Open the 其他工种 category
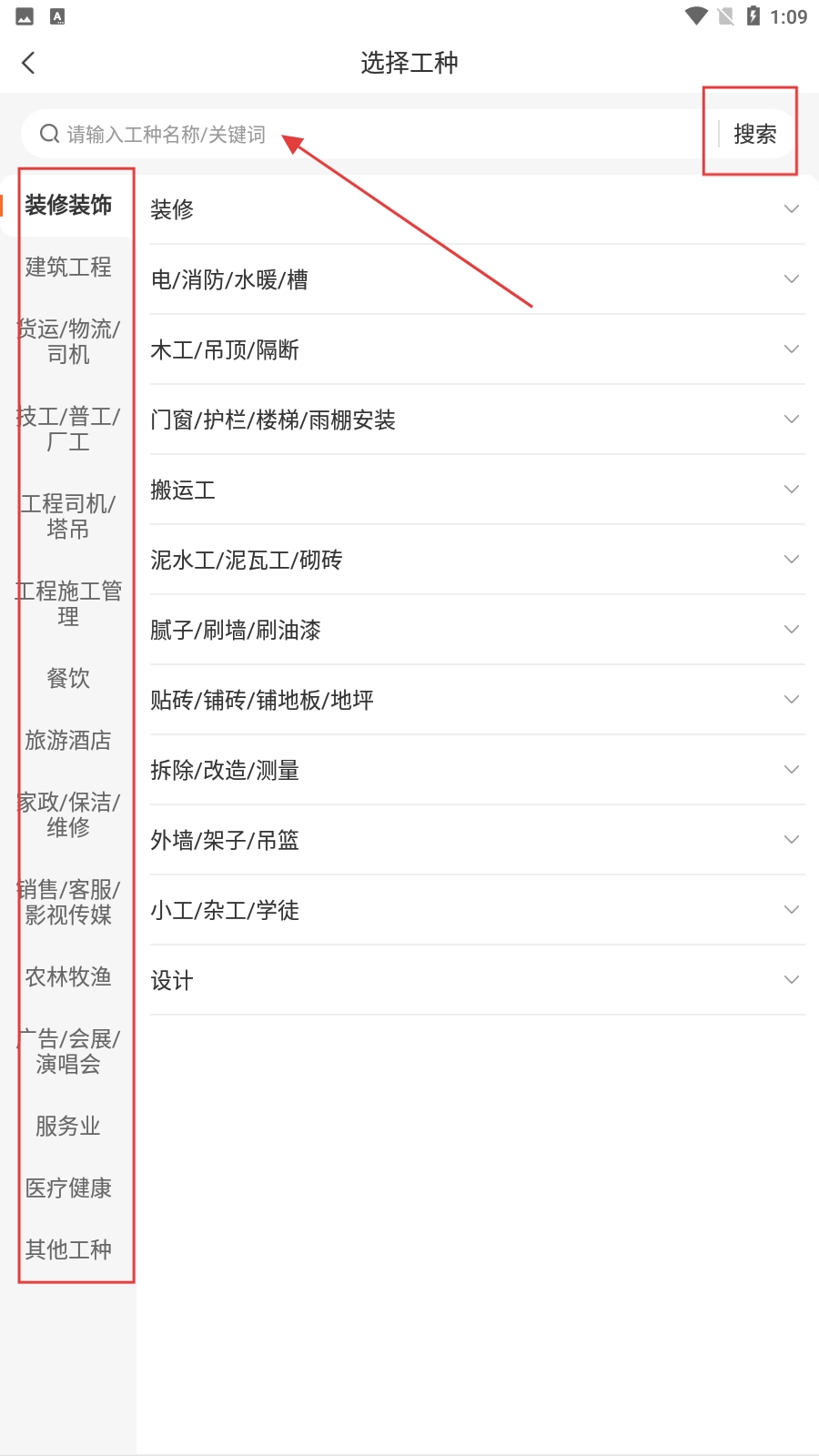Image resolution: width=819 pixels, height=1456 pixels. coord(68,1249)
